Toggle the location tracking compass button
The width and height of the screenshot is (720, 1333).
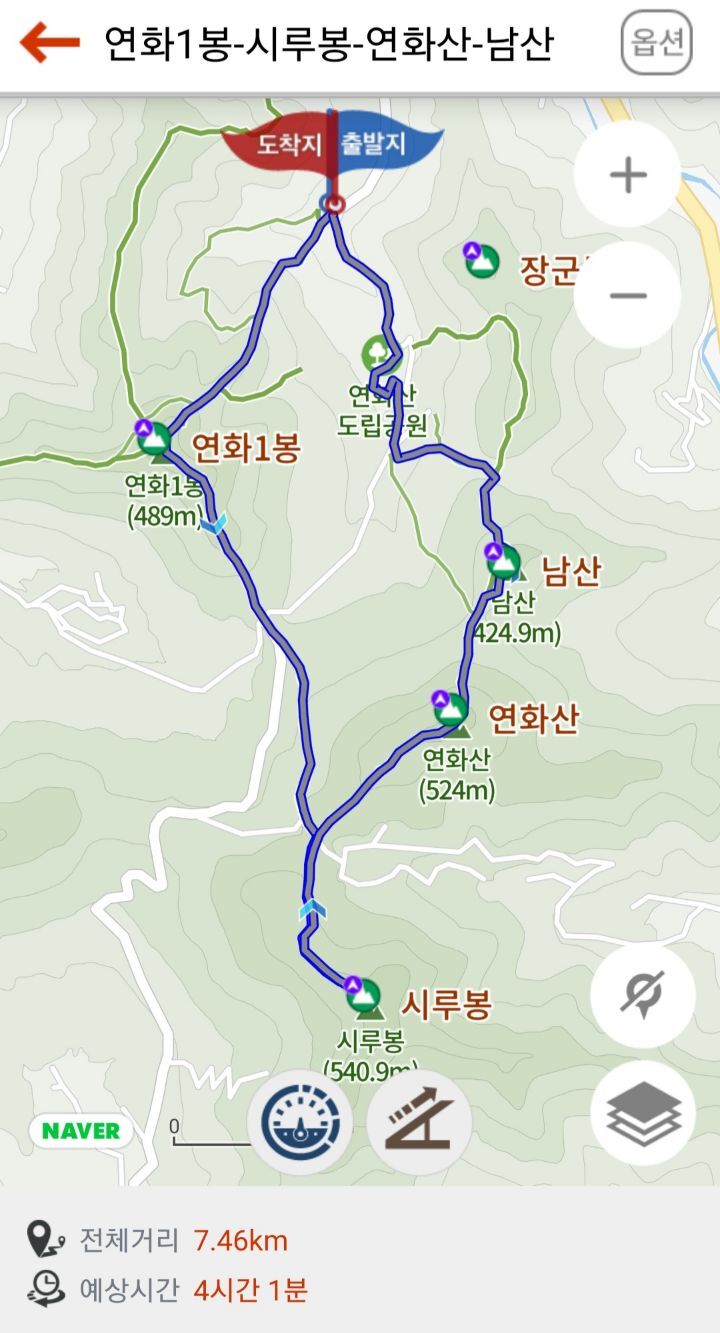[643, 995]
